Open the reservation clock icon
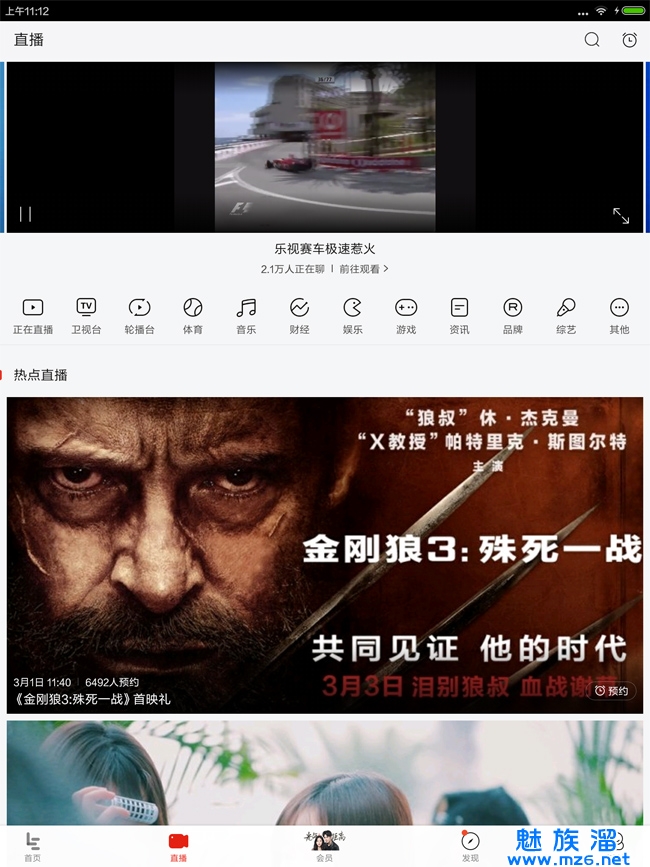The width and height of the screenshot is (650, 867). click(629, 40)
